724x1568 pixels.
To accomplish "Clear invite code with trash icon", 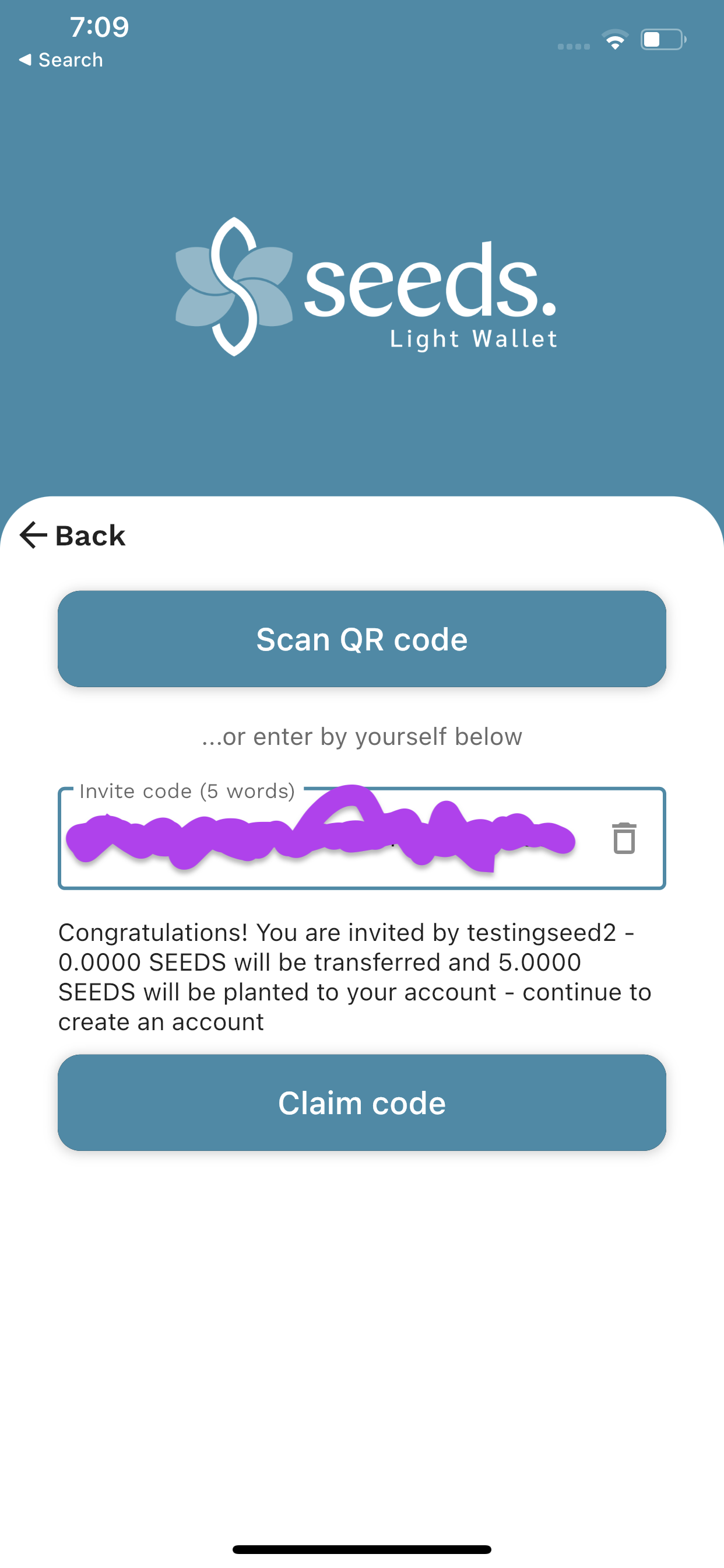I will (624, 839).
